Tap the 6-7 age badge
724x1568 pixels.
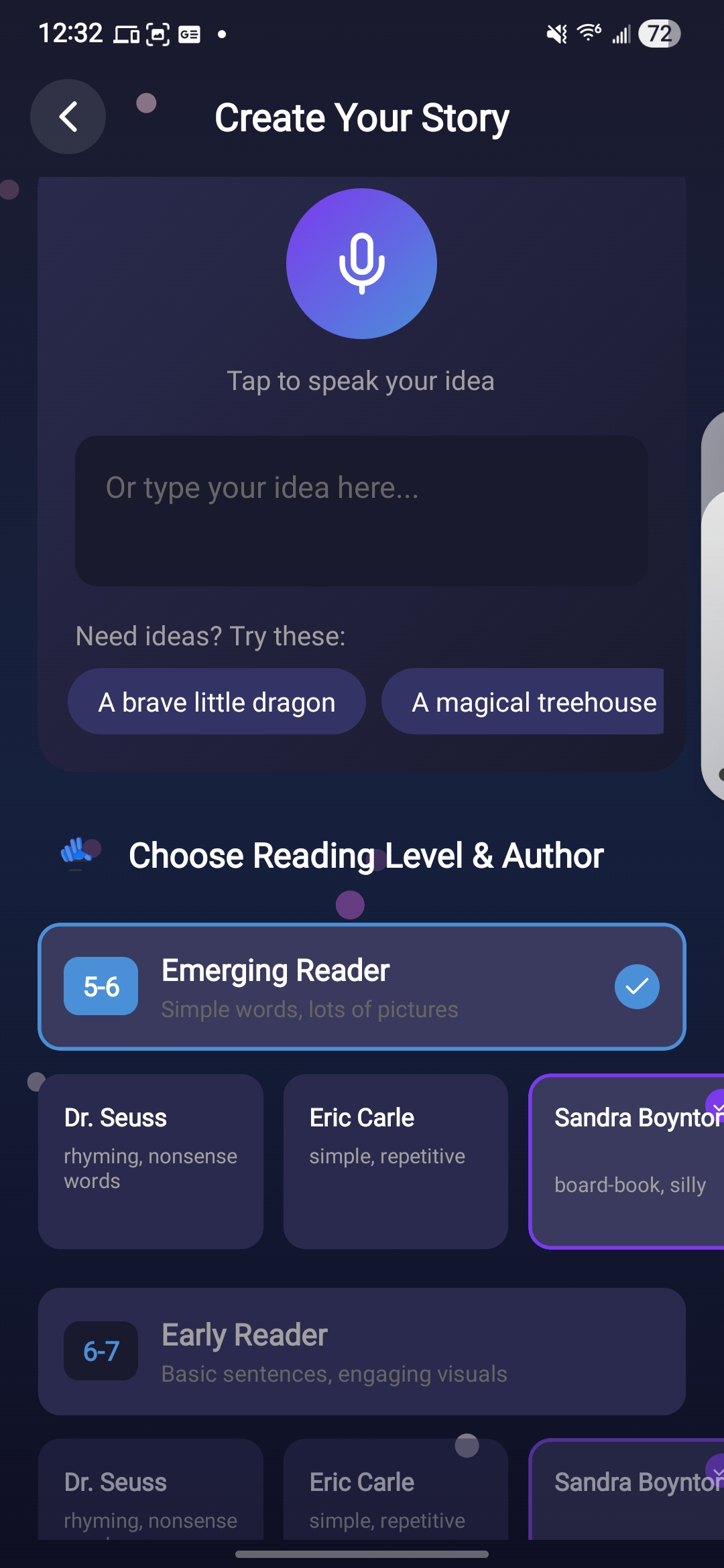[x=100, y=1352]
